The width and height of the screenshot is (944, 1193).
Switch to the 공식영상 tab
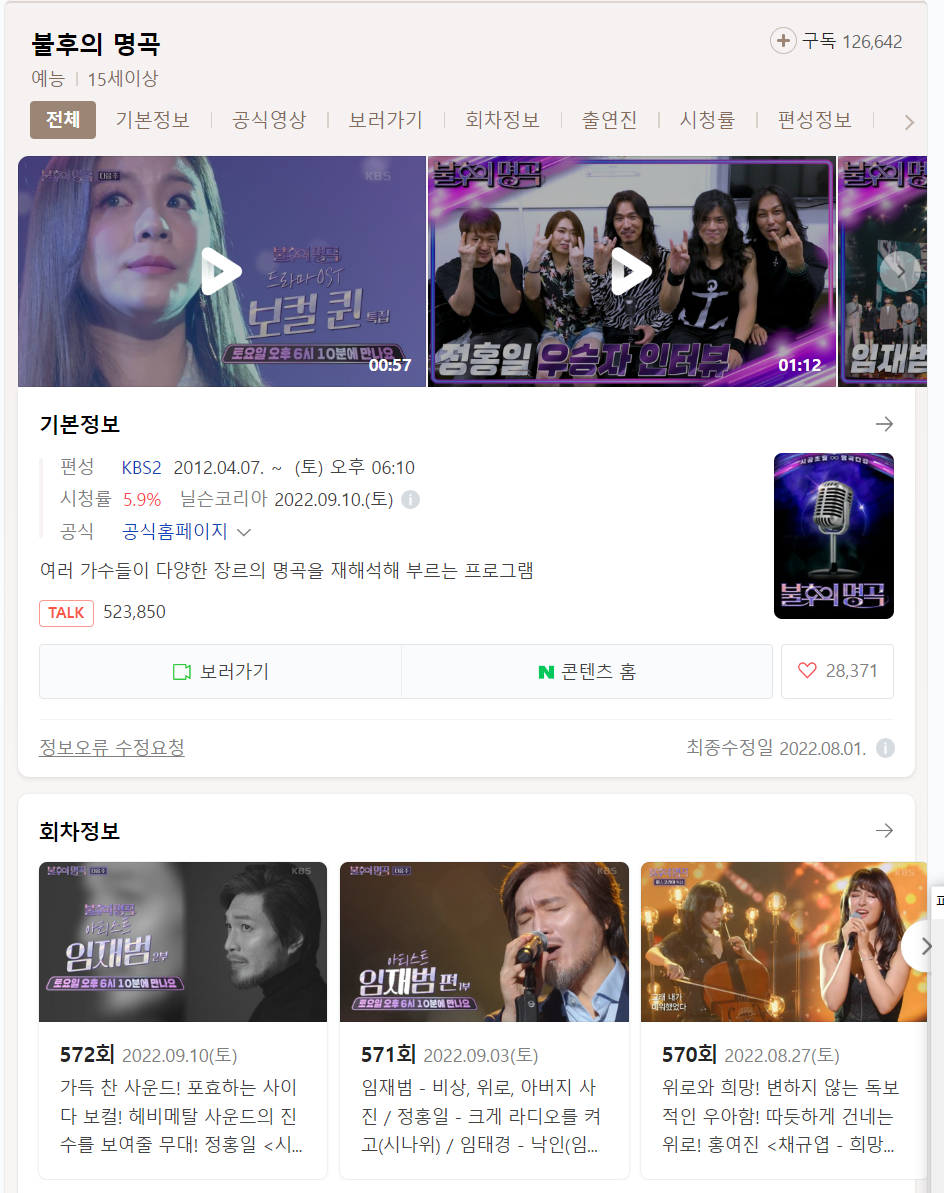point(269,120)
